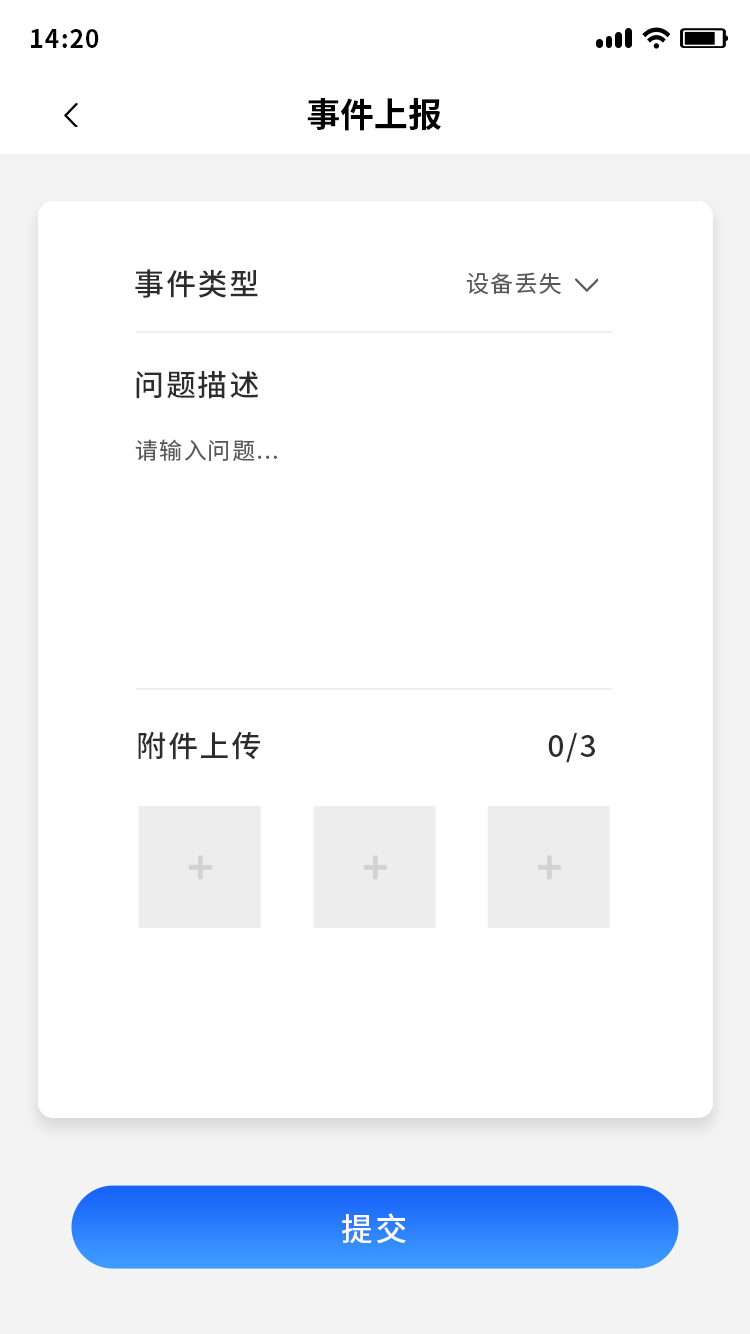Tap the back arrow to exit 事件上报
750x1334 pixels.
[70, 114]
